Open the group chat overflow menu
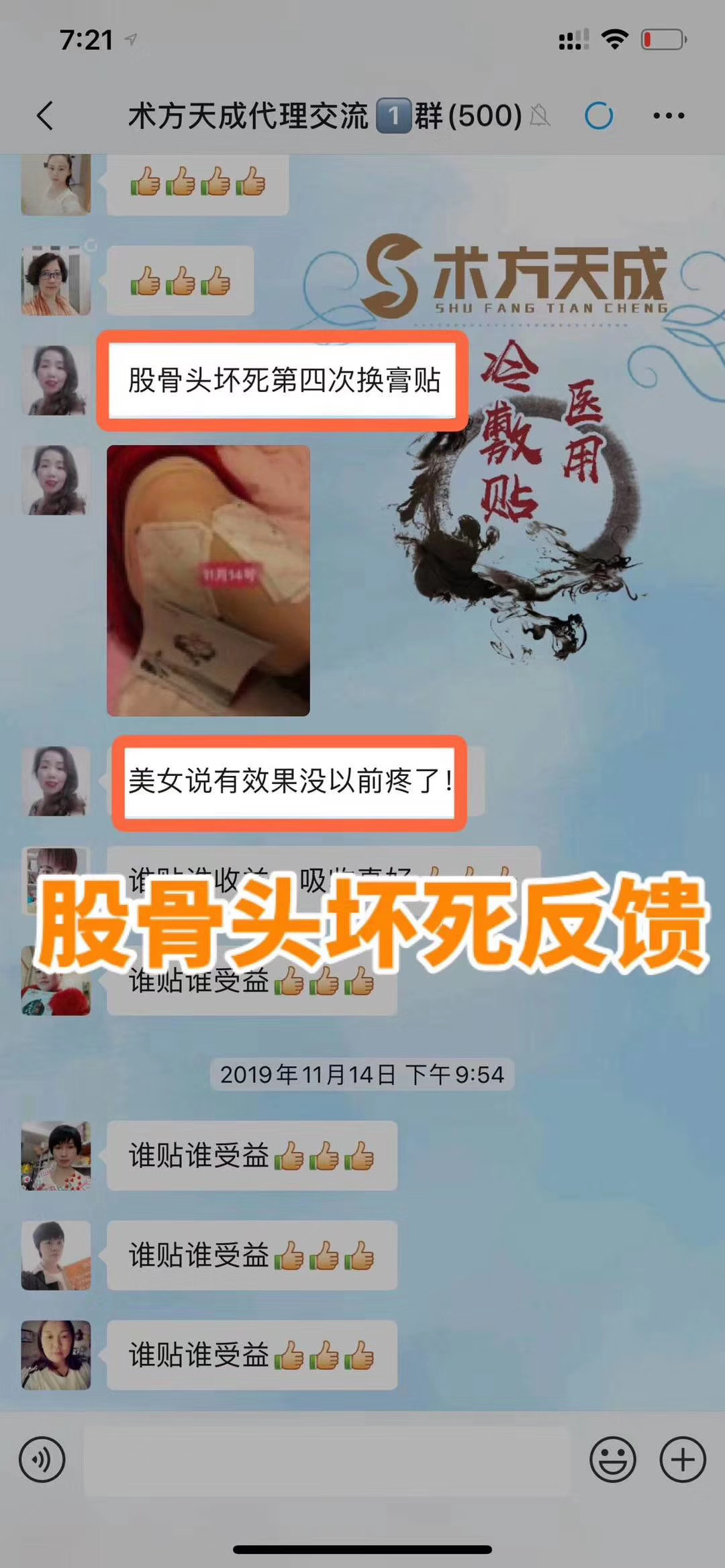This screenshot has width=725, height=1568. click(x=669, y=115)
